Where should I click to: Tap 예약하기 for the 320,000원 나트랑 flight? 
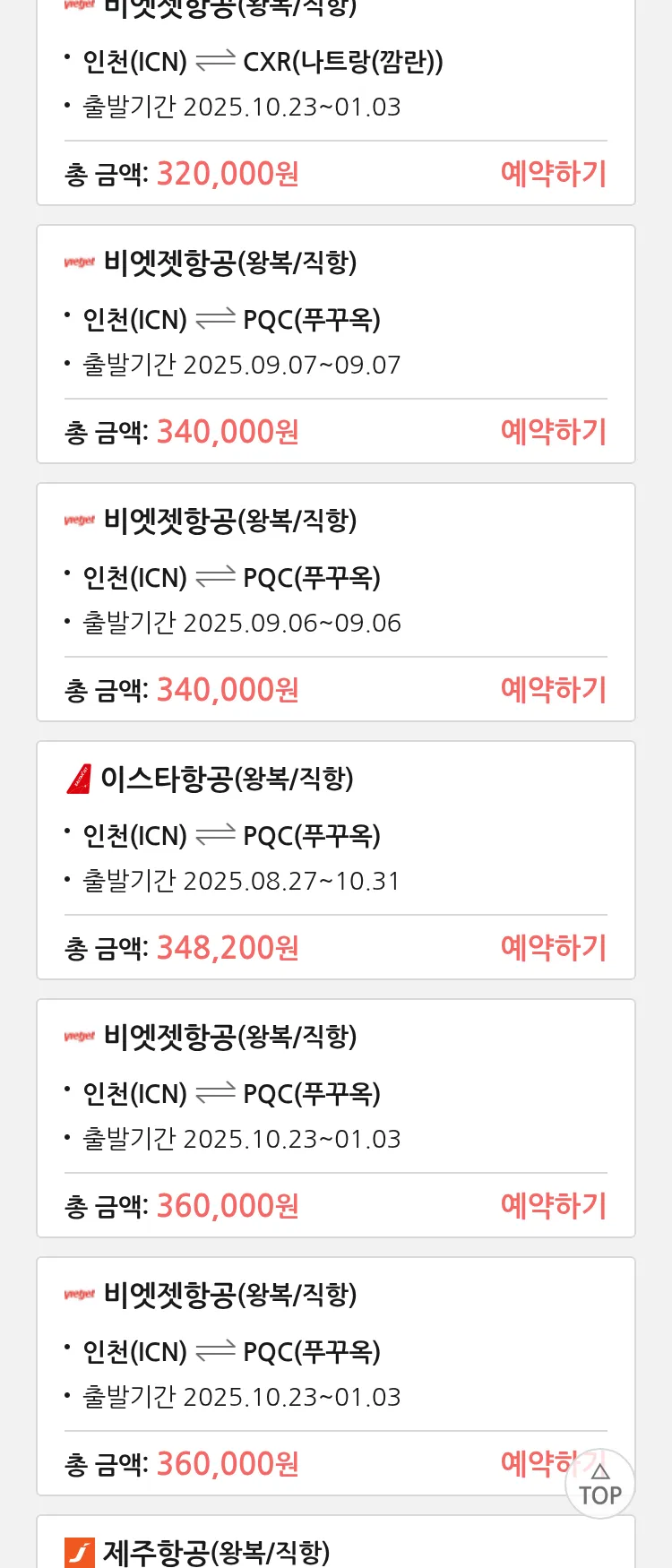[553, 174]
